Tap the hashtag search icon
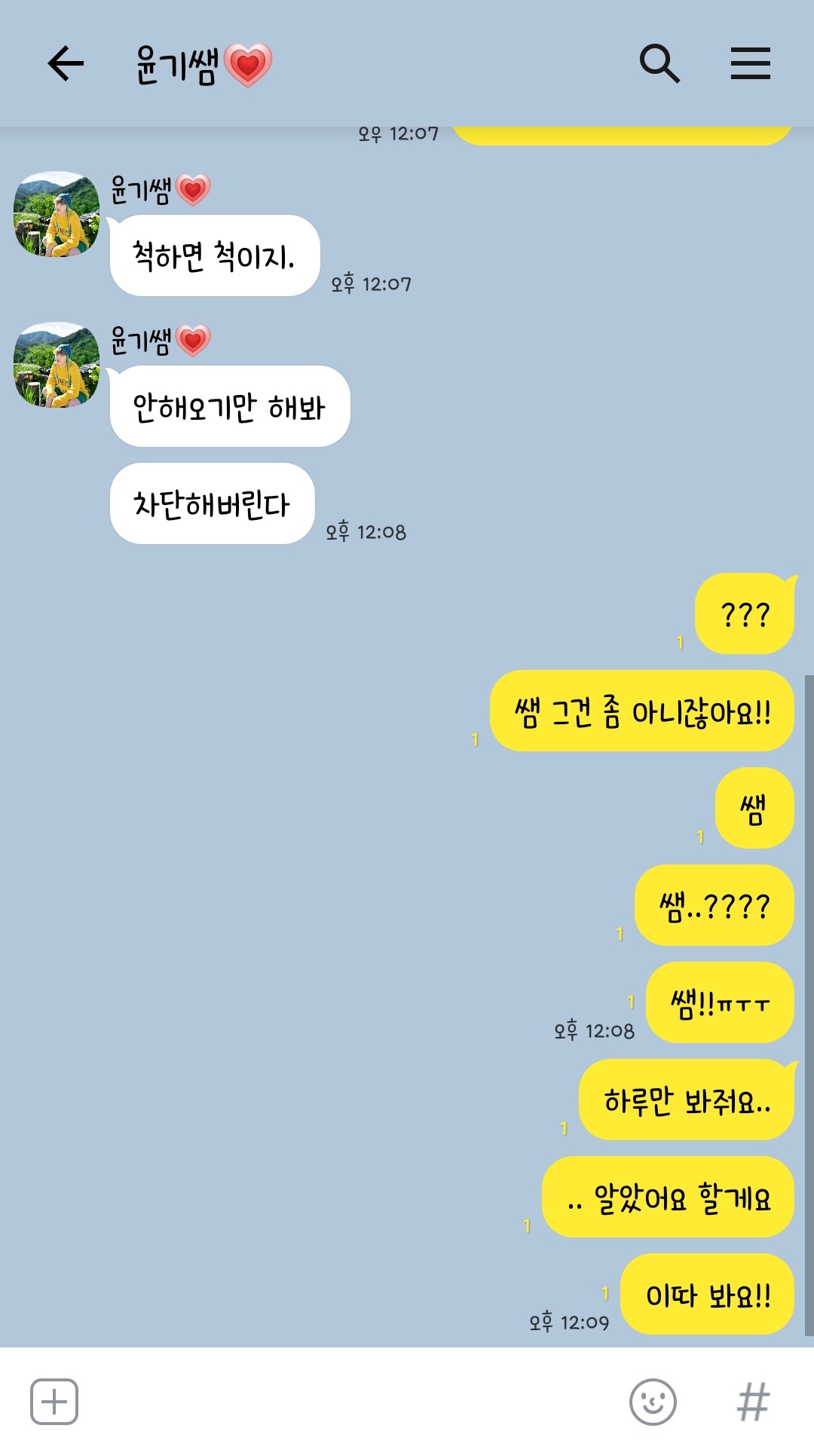814x1456 pixels. pos(753,1402)
